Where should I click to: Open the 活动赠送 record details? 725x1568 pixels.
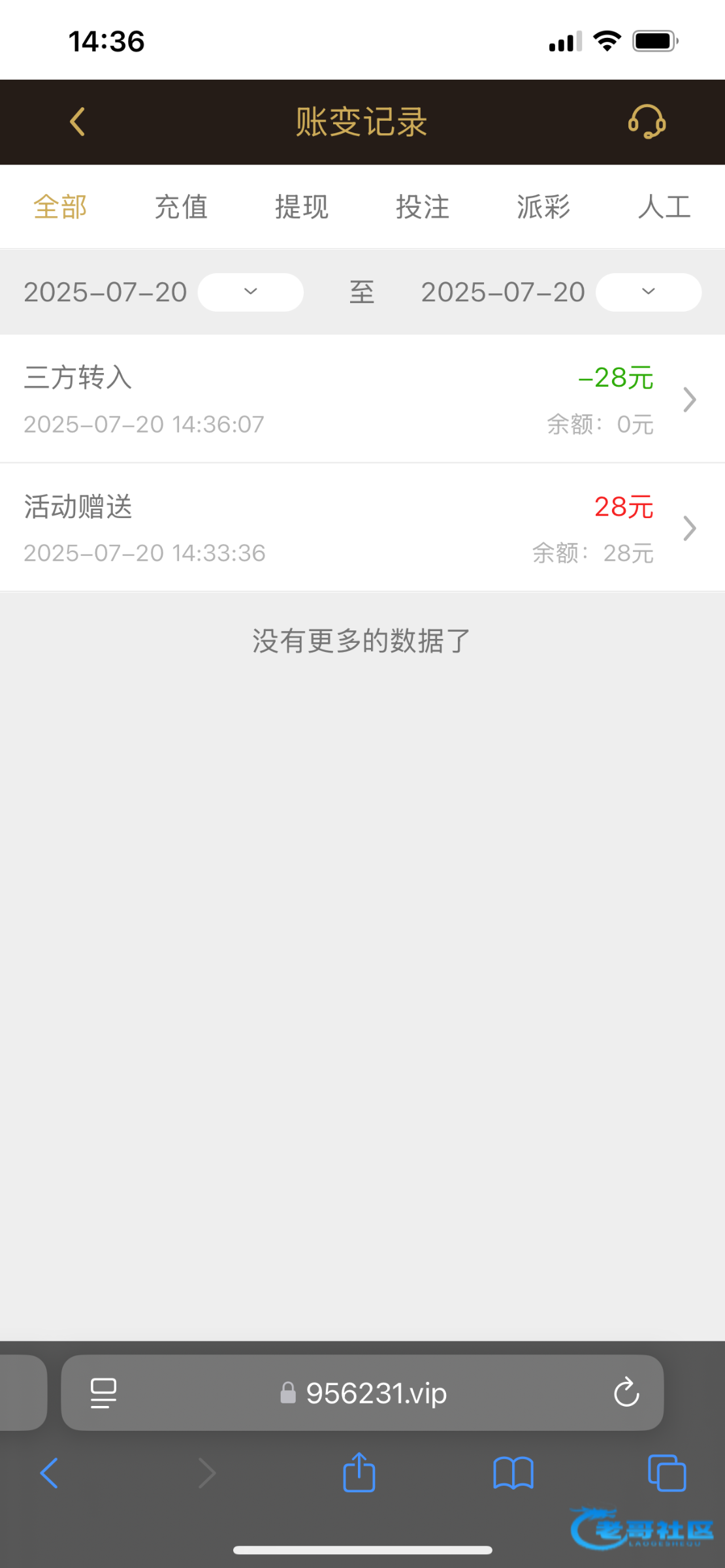point(362,528)
